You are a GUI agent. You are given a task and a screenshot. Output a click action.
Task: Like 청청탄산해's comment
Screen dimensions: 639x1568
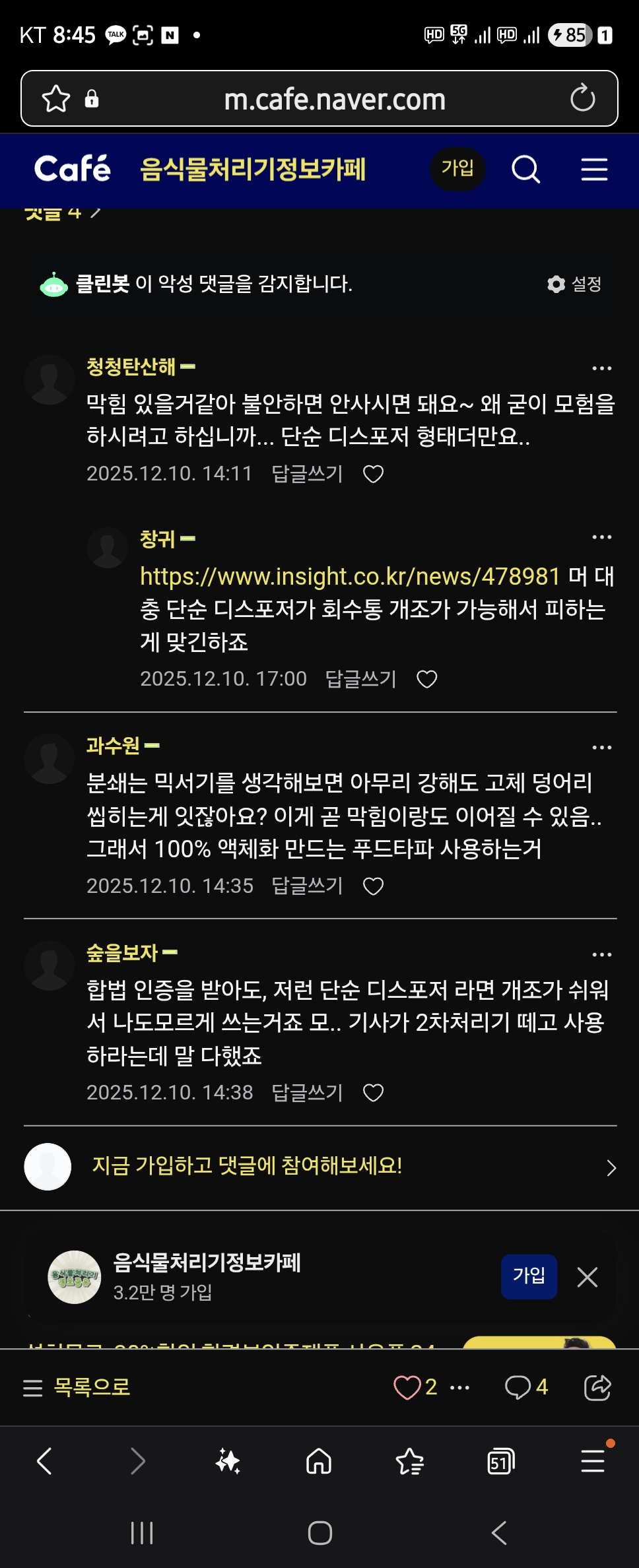click(x=374, y=474)
